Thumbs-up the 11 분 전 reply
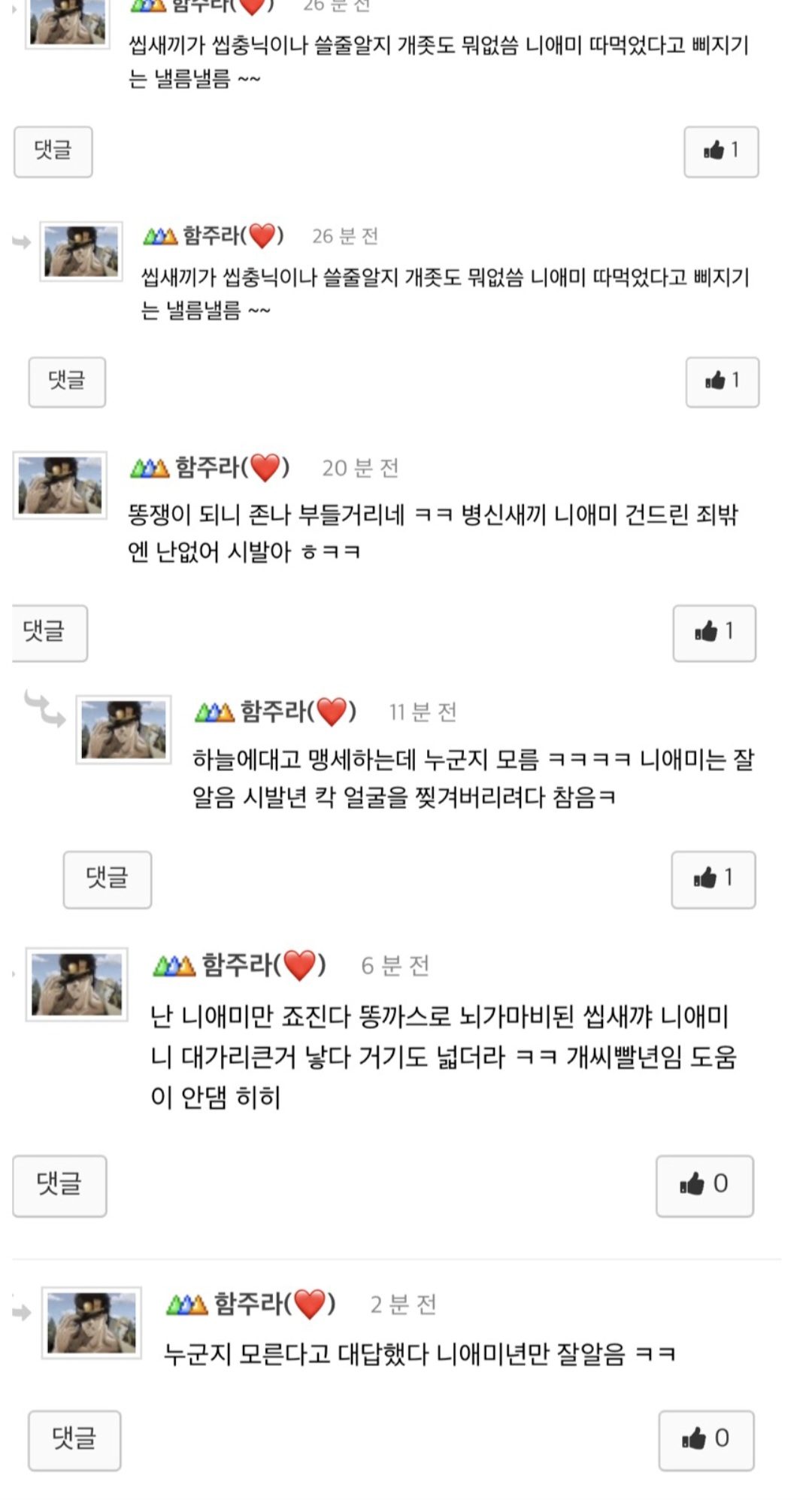 tap(713, 879)
